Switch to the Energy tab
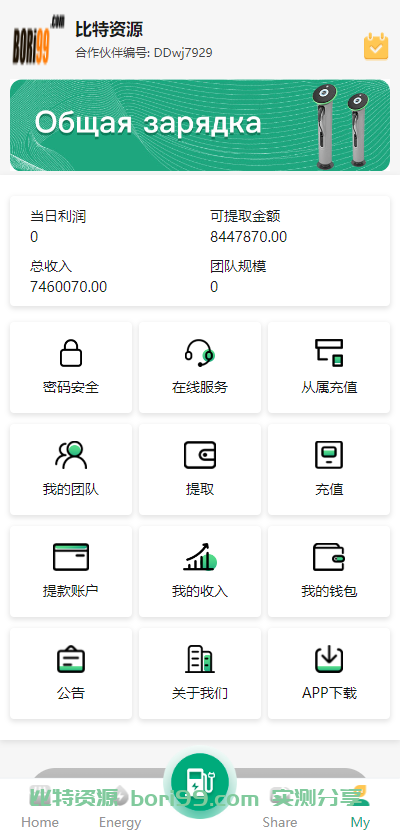Viewport: 400px width, 836px height. click(x=120, y=808)
